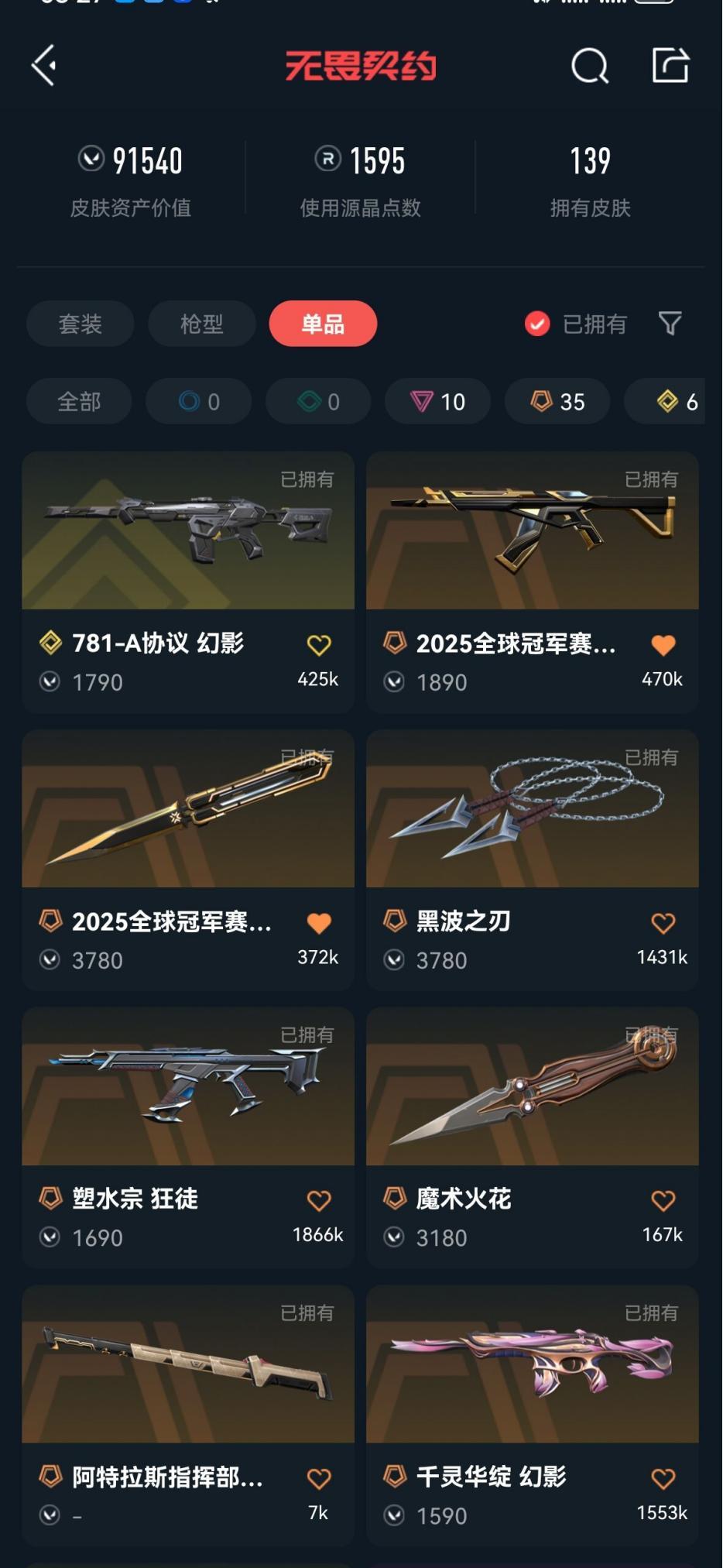Select the 全部 rarity chip

click(x=79, y=402)
